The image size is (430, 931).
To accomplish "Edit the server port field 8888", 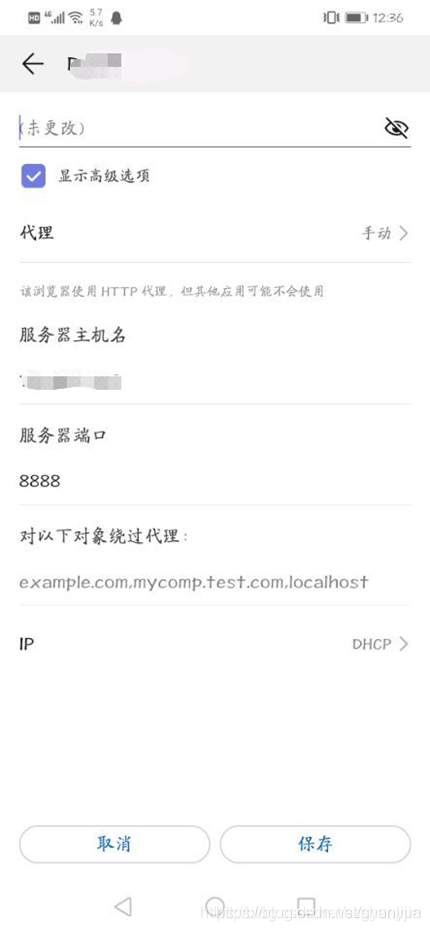I will point(215,481).
